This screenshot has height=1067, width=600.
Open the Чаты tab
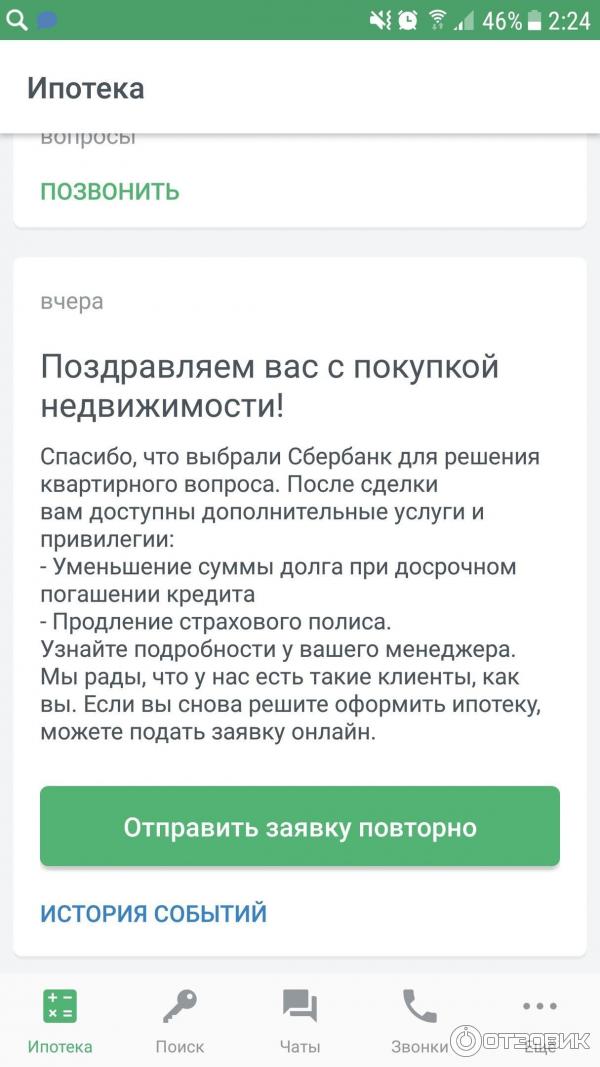coord(300,1020)
